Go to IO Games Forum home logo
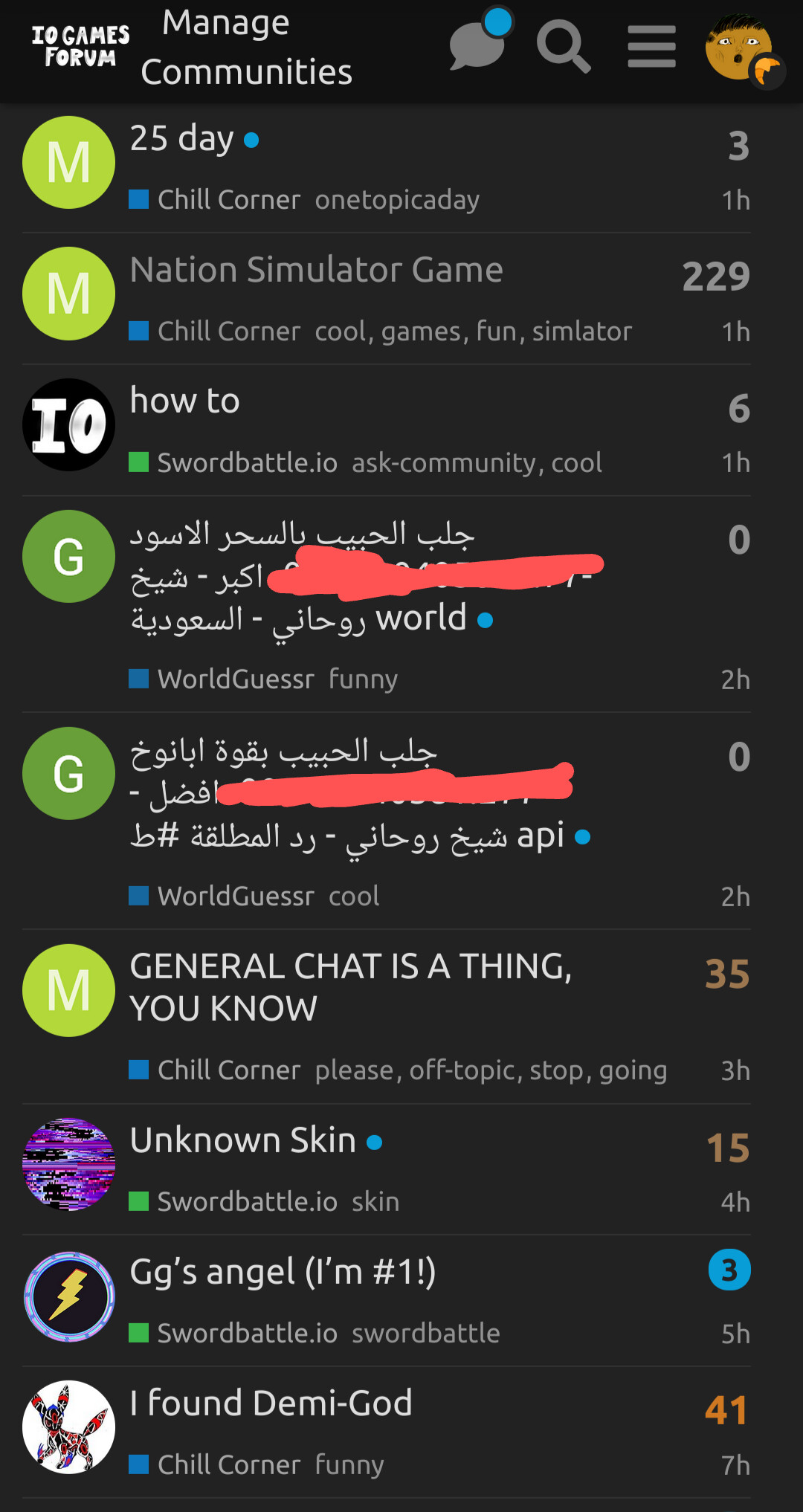This screenshot has width=803, height=1512. click(x=80, y=46)
